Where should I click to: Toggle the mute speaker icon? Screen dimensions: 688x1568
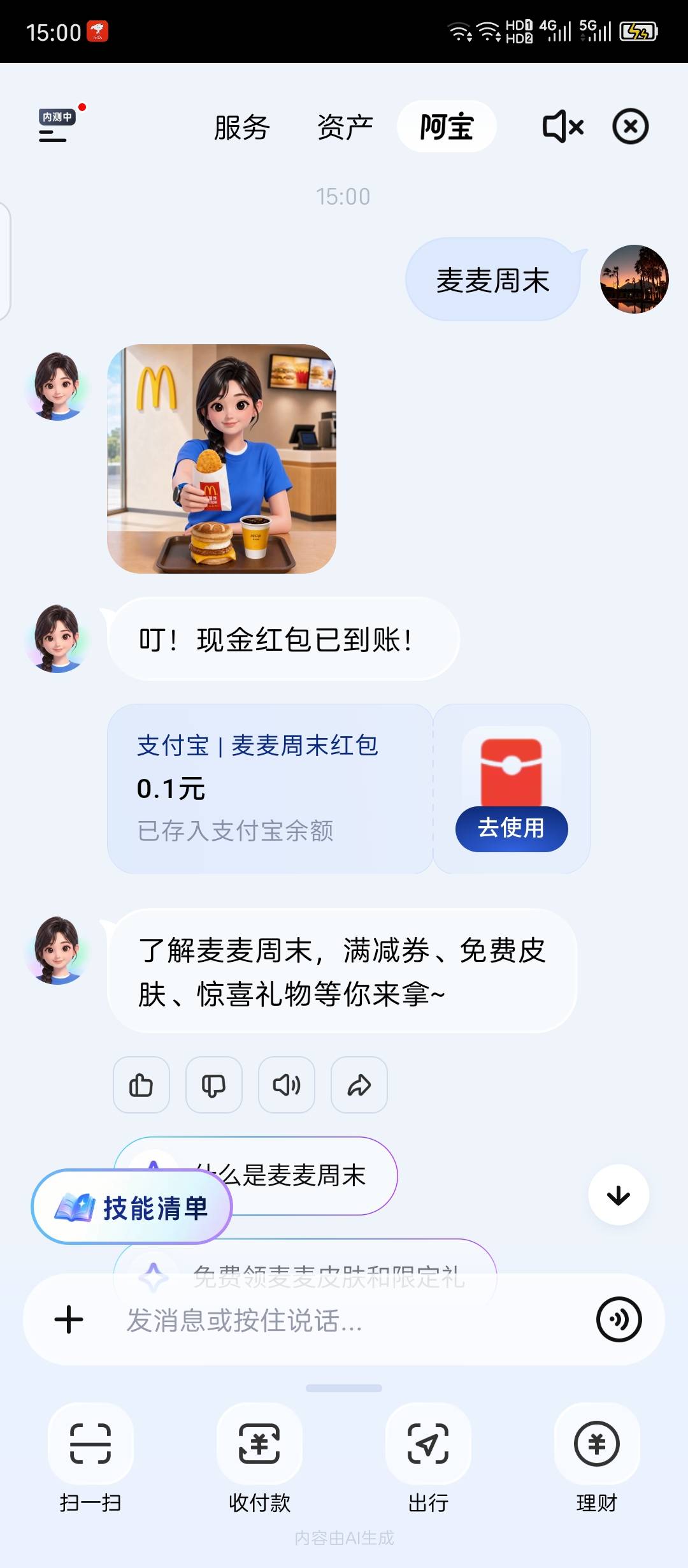coord(563,126)
